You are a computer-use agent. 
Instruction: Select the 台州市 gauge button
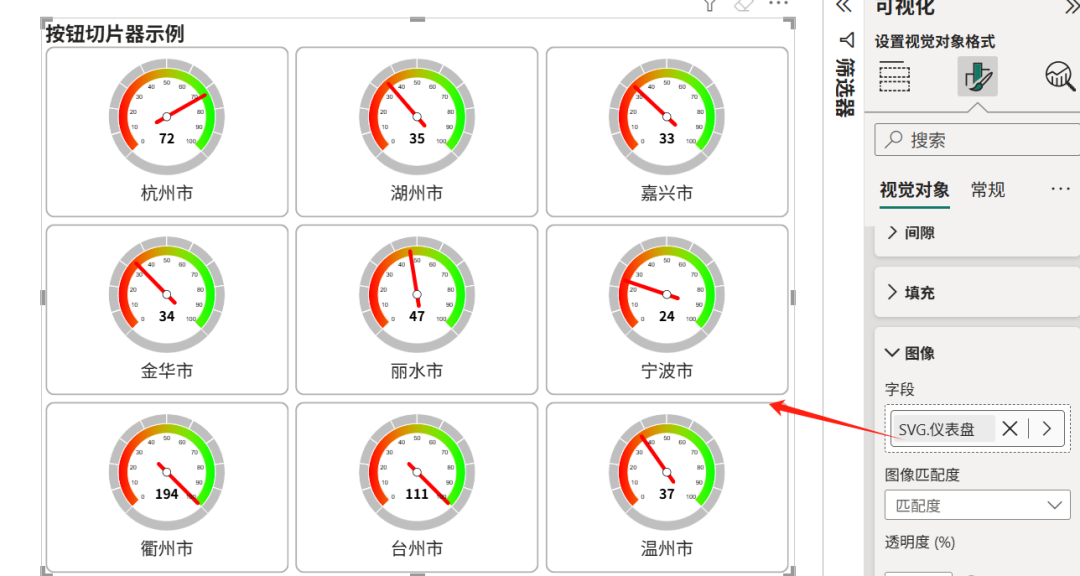pyautogui.click(x=417, y=487)
